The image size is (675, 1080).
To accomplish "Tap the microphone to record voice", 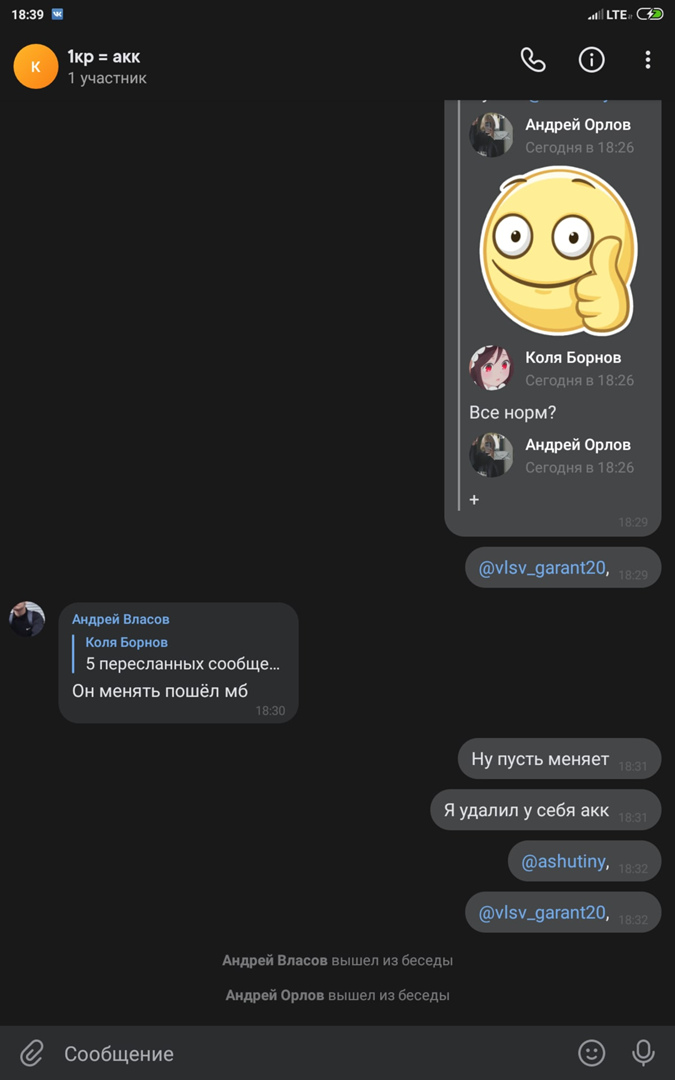I will [643, 1053].
